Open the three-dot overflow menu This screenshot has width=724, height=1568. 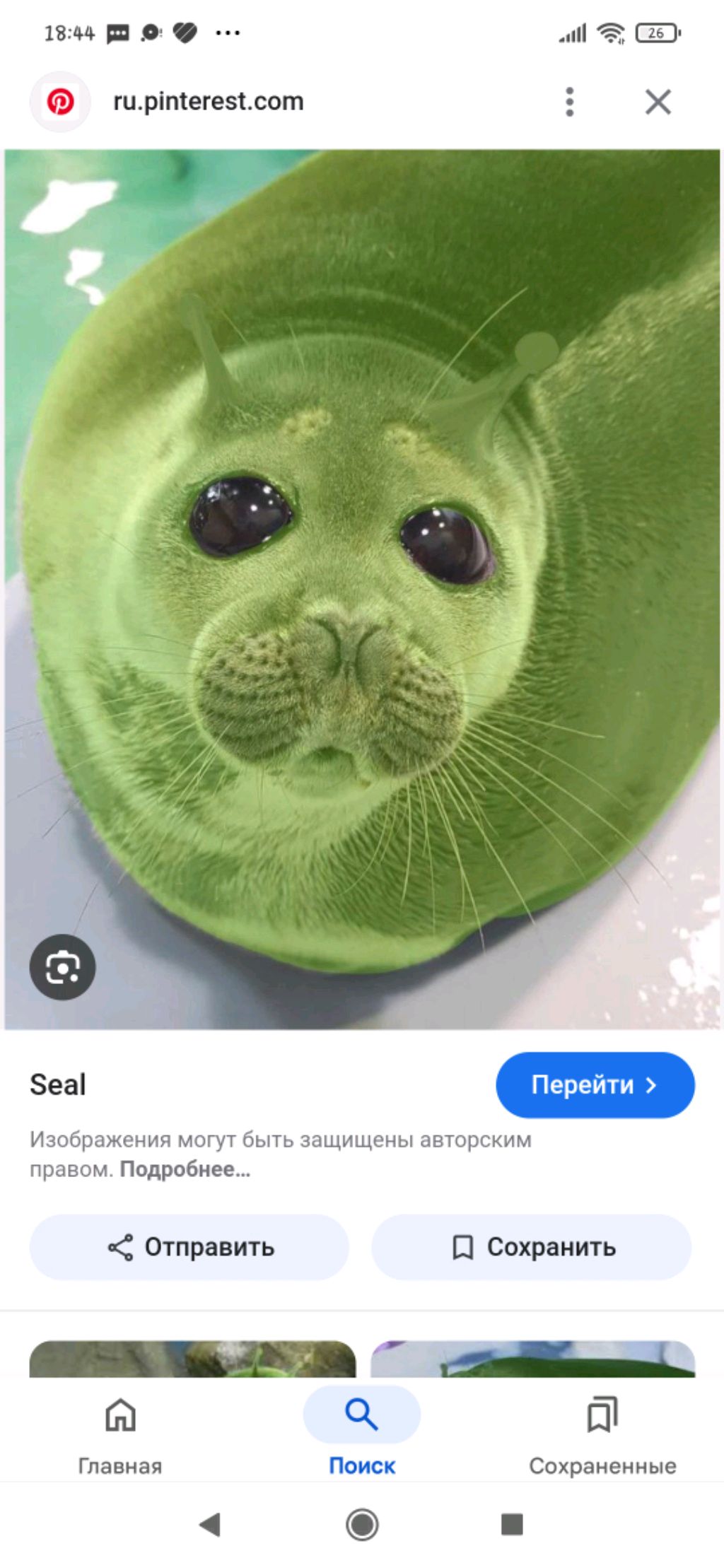tap(569, 102)
